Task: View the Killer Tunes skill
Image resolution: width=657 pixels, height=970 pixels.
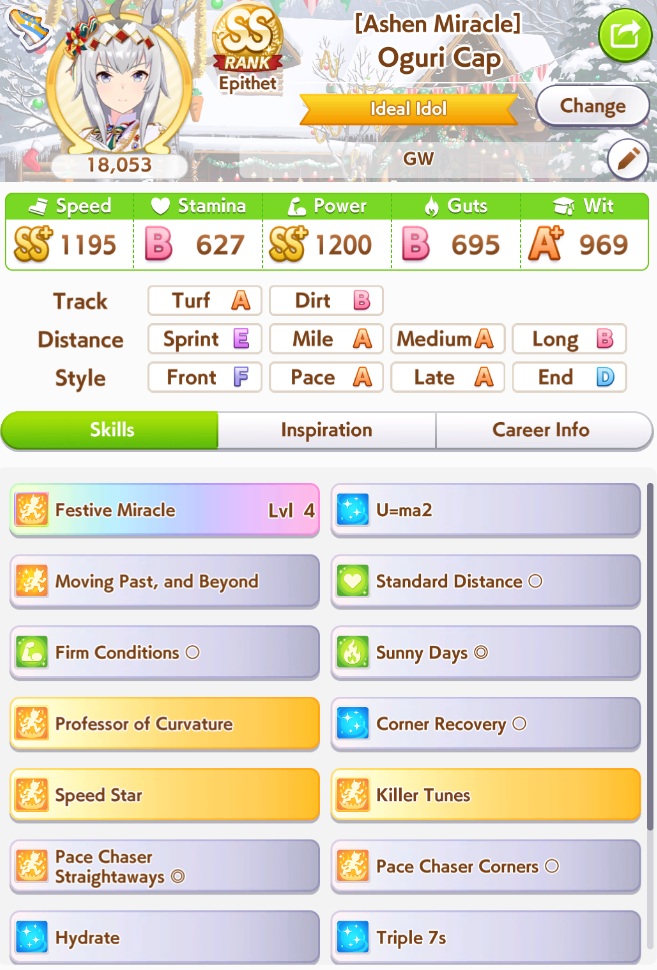Action: [x=485, y=795]
